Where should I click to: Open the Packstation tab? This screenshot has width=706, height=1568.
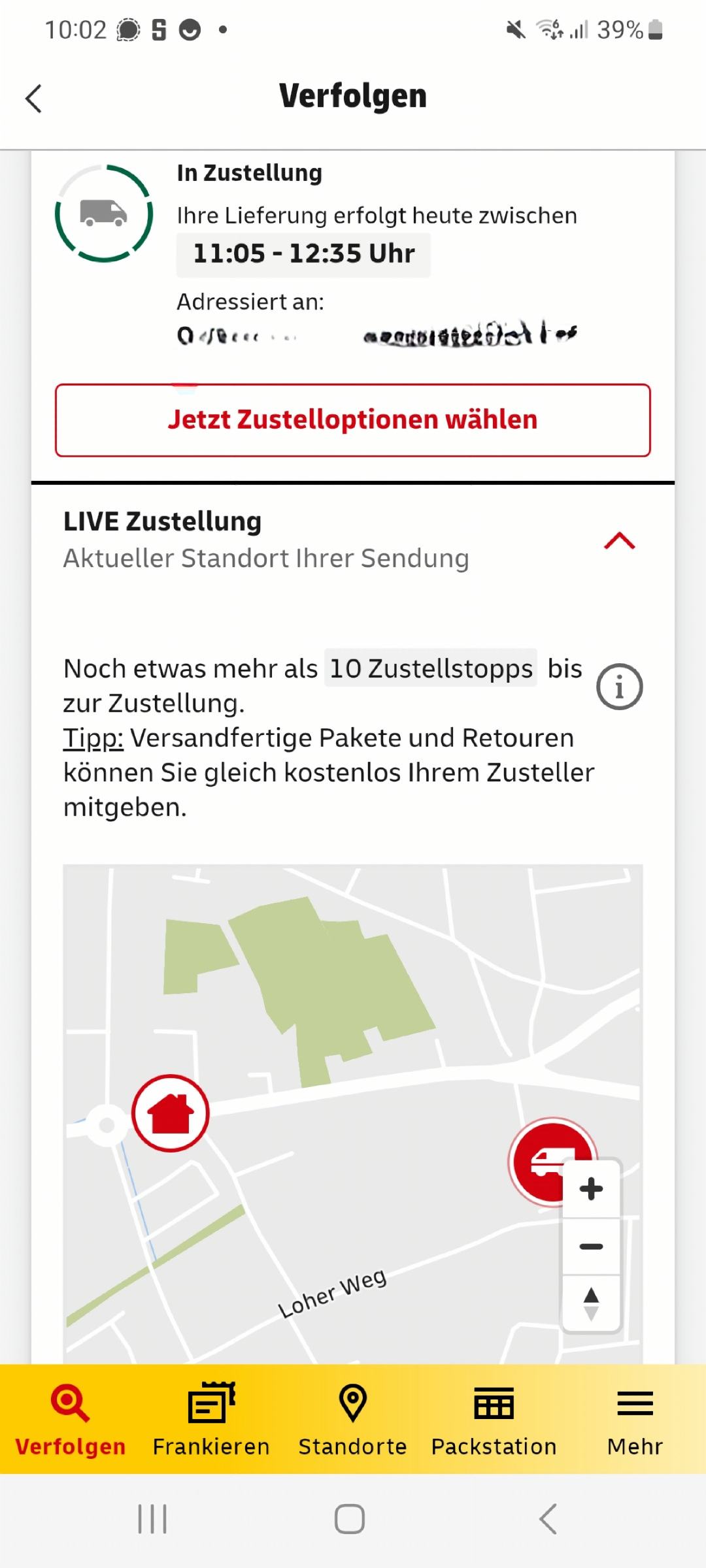[x=494, y=1420]
